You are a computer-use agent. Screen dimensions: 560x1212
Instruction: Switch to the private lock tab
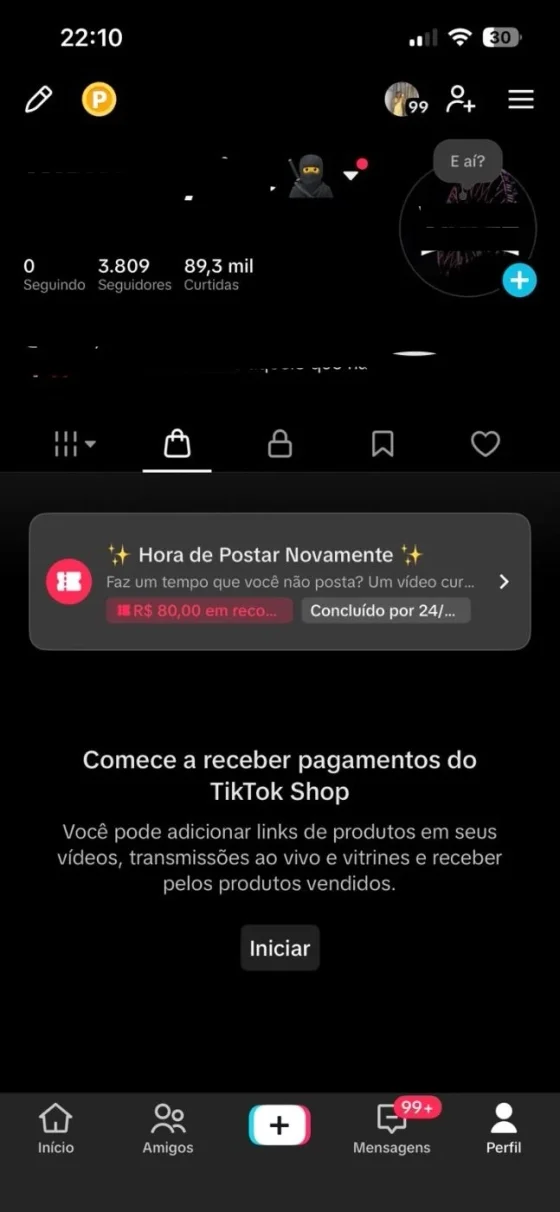(x=280, y=444)
